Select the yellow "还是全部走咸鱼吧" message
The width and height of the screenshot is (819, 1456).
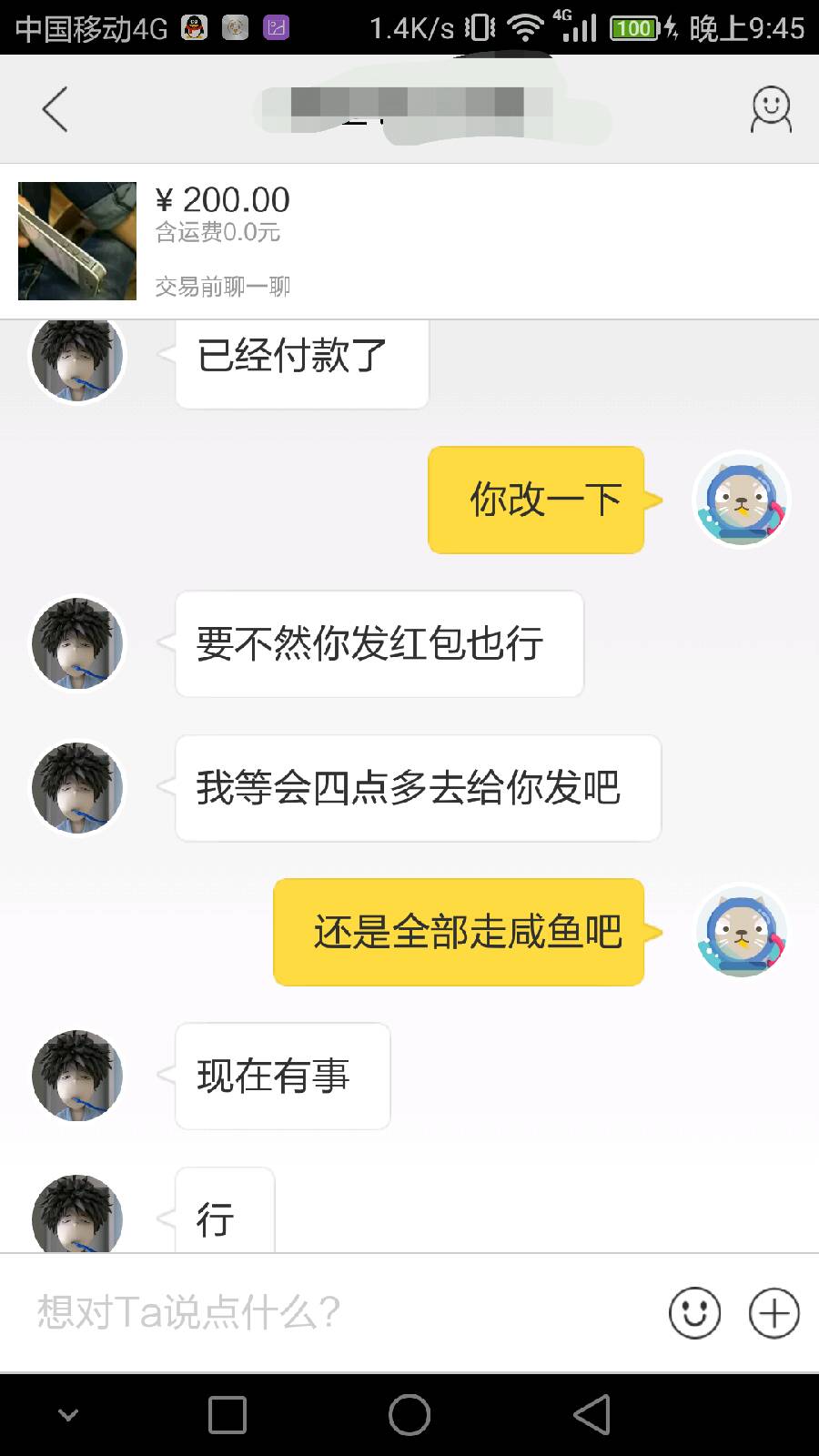(x=459, y=932)
